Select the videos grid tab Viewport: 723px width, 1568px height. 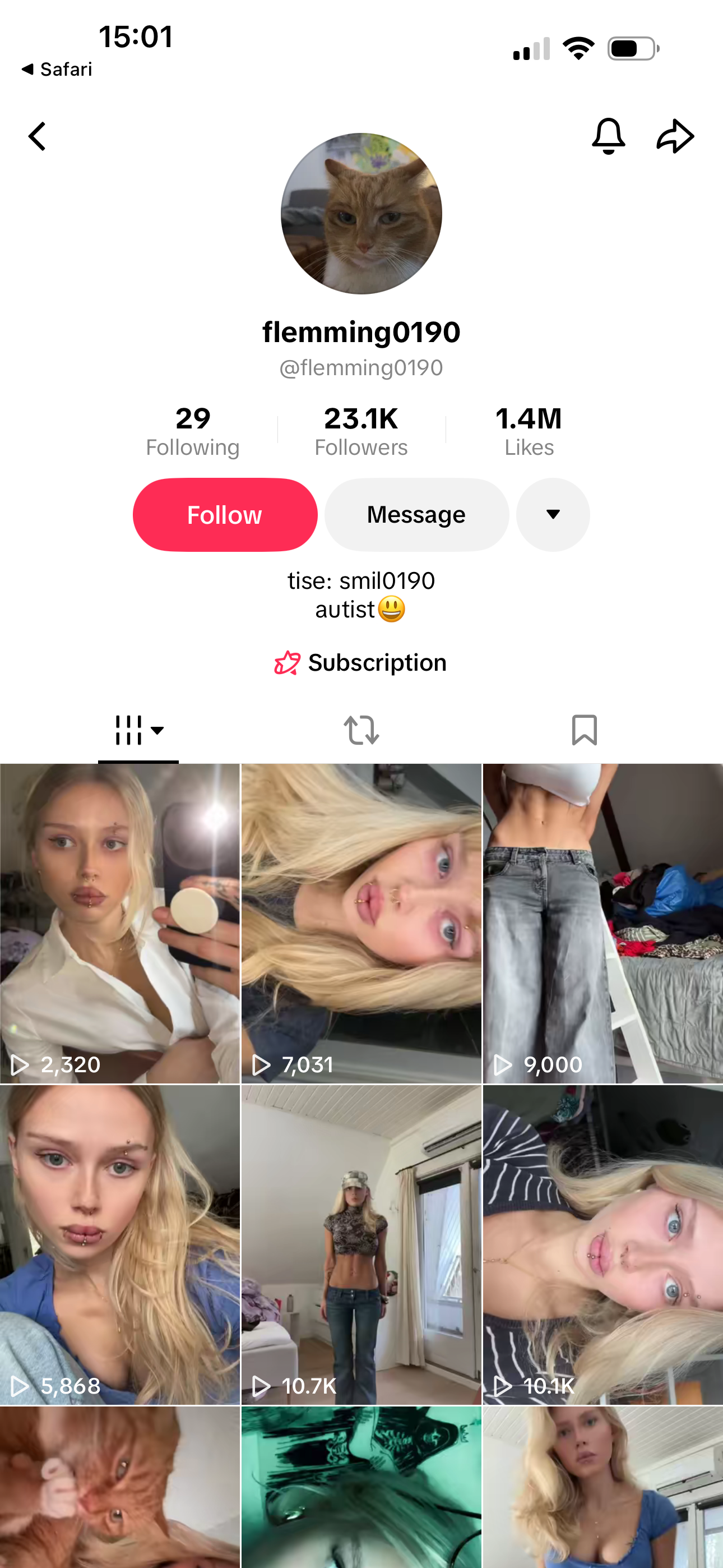[138, 730]
